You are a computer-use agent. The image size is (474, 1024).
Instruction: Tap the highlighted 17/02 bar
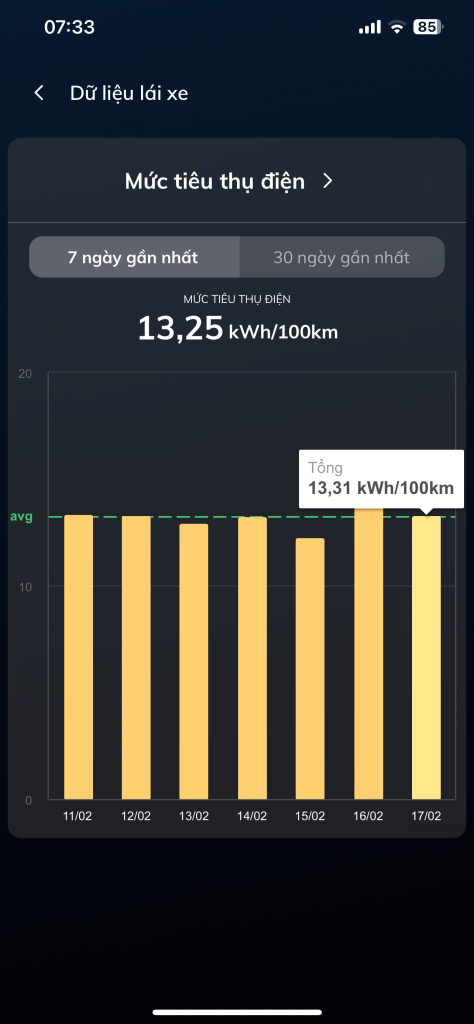pyautogui.click(x=426, y=658)
